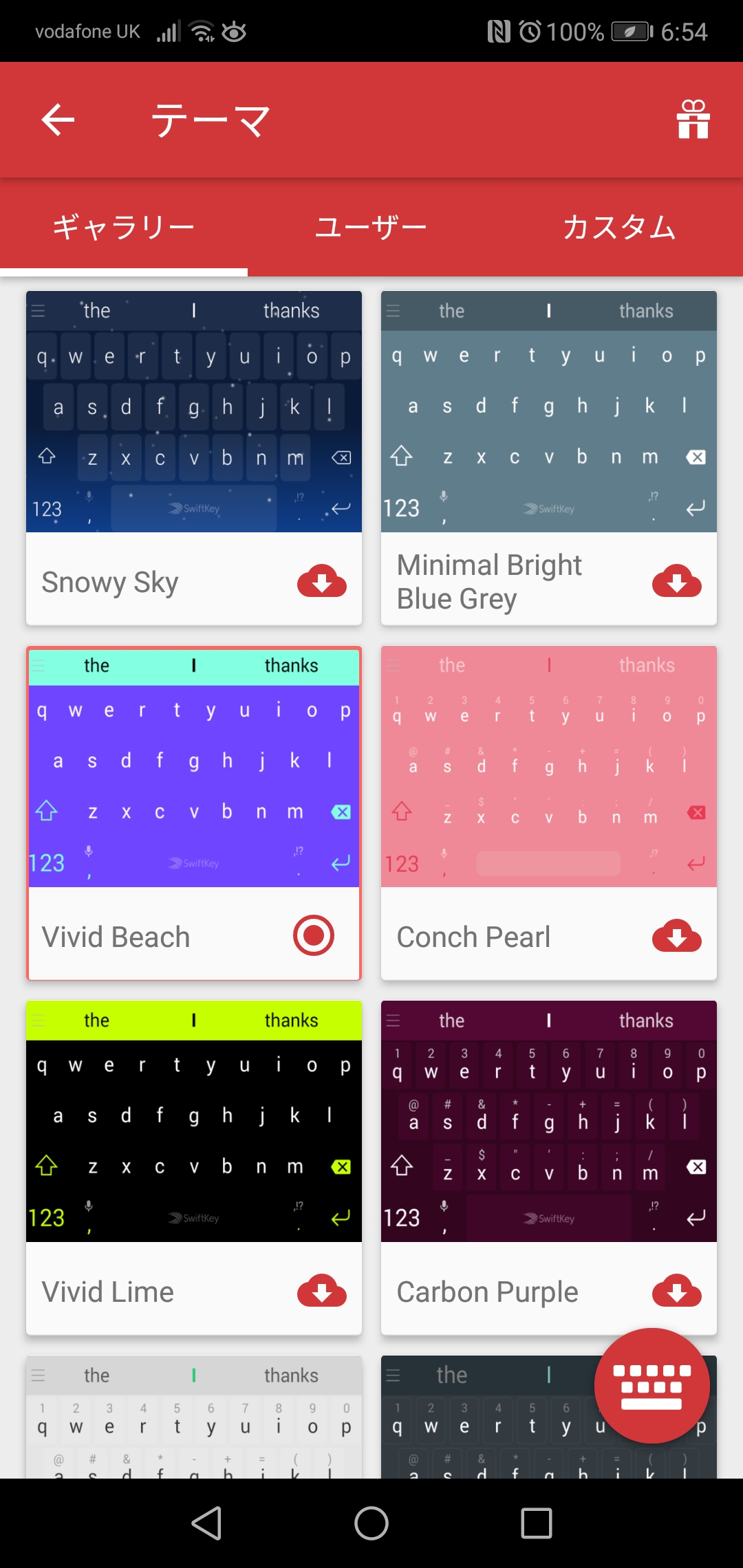Select the ギャラリー tab
Screen dimensions: 743x1568
click(124, 228)
